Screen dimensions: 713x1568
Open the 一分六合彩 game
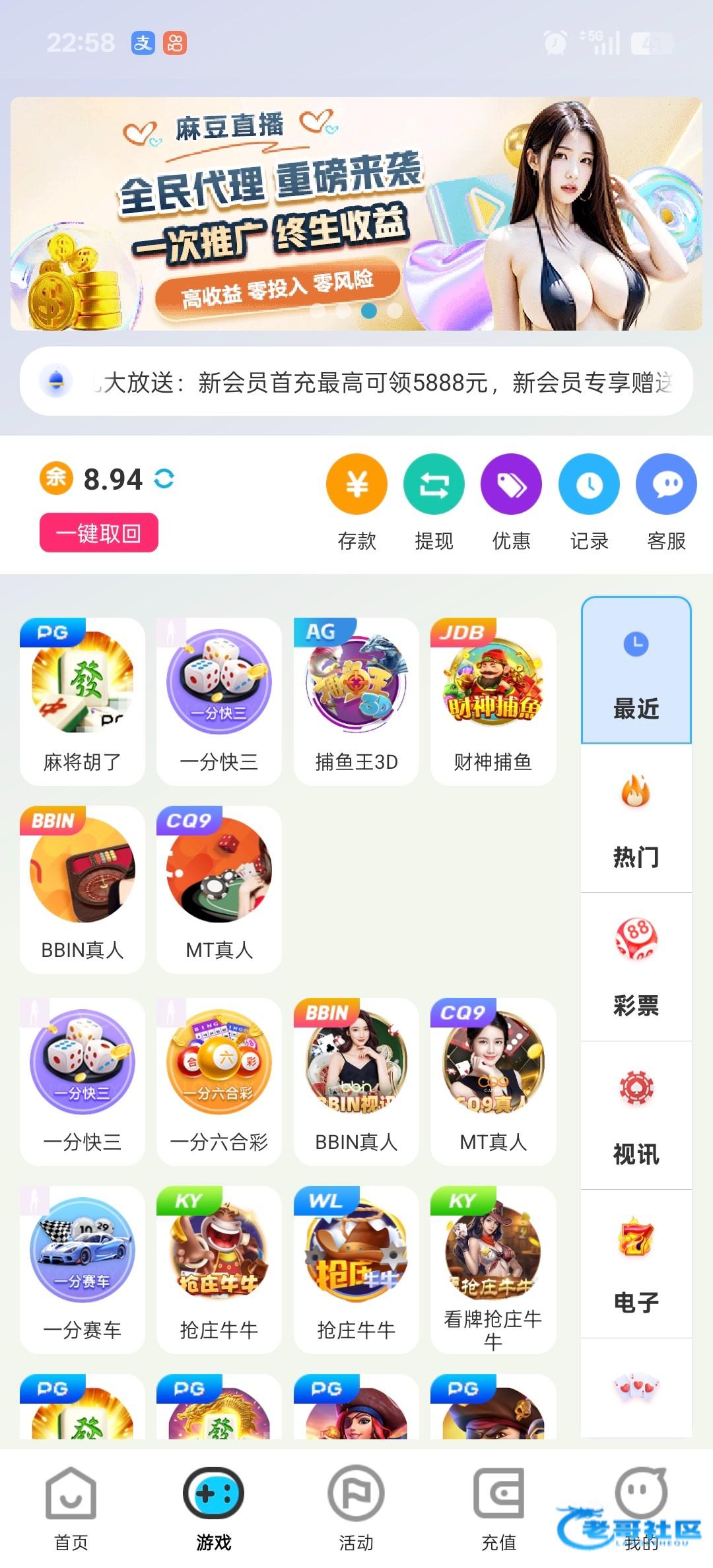219,1081
